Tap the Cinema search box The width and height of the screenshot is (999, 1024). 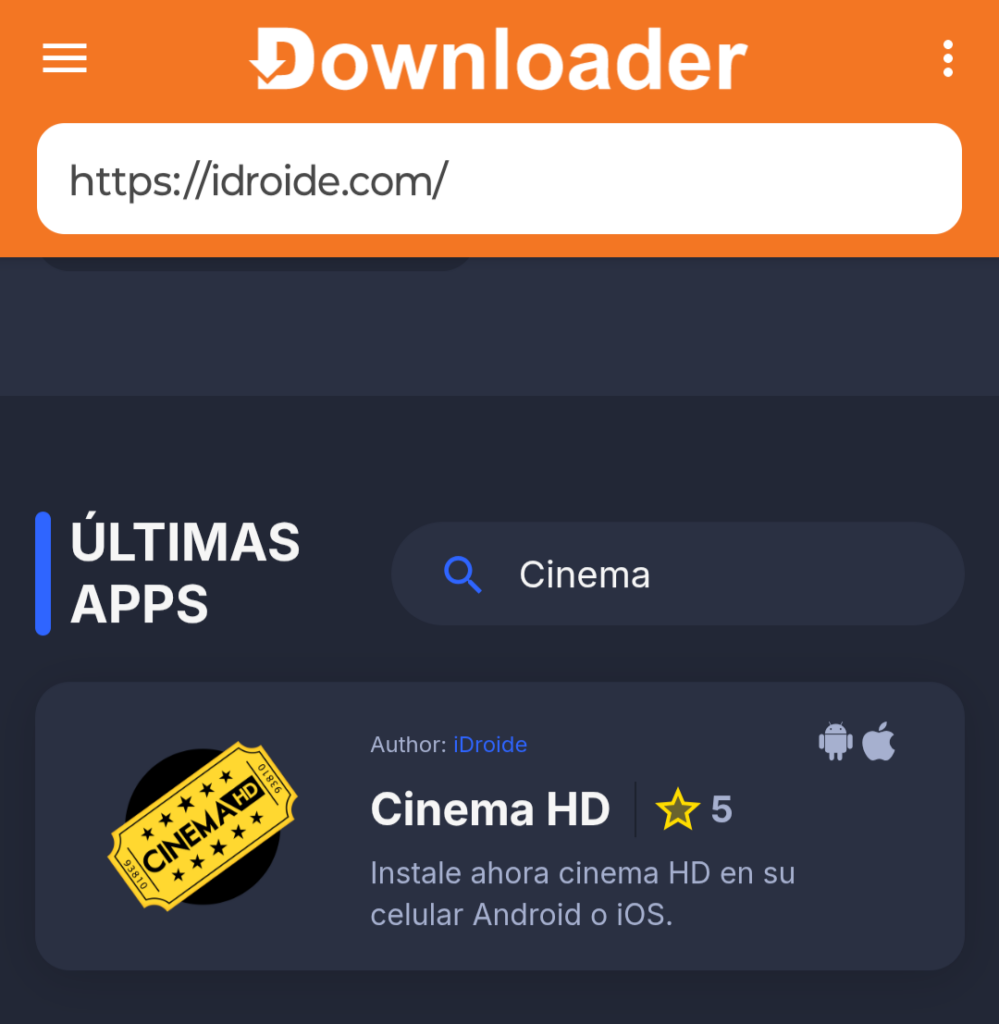677,574
